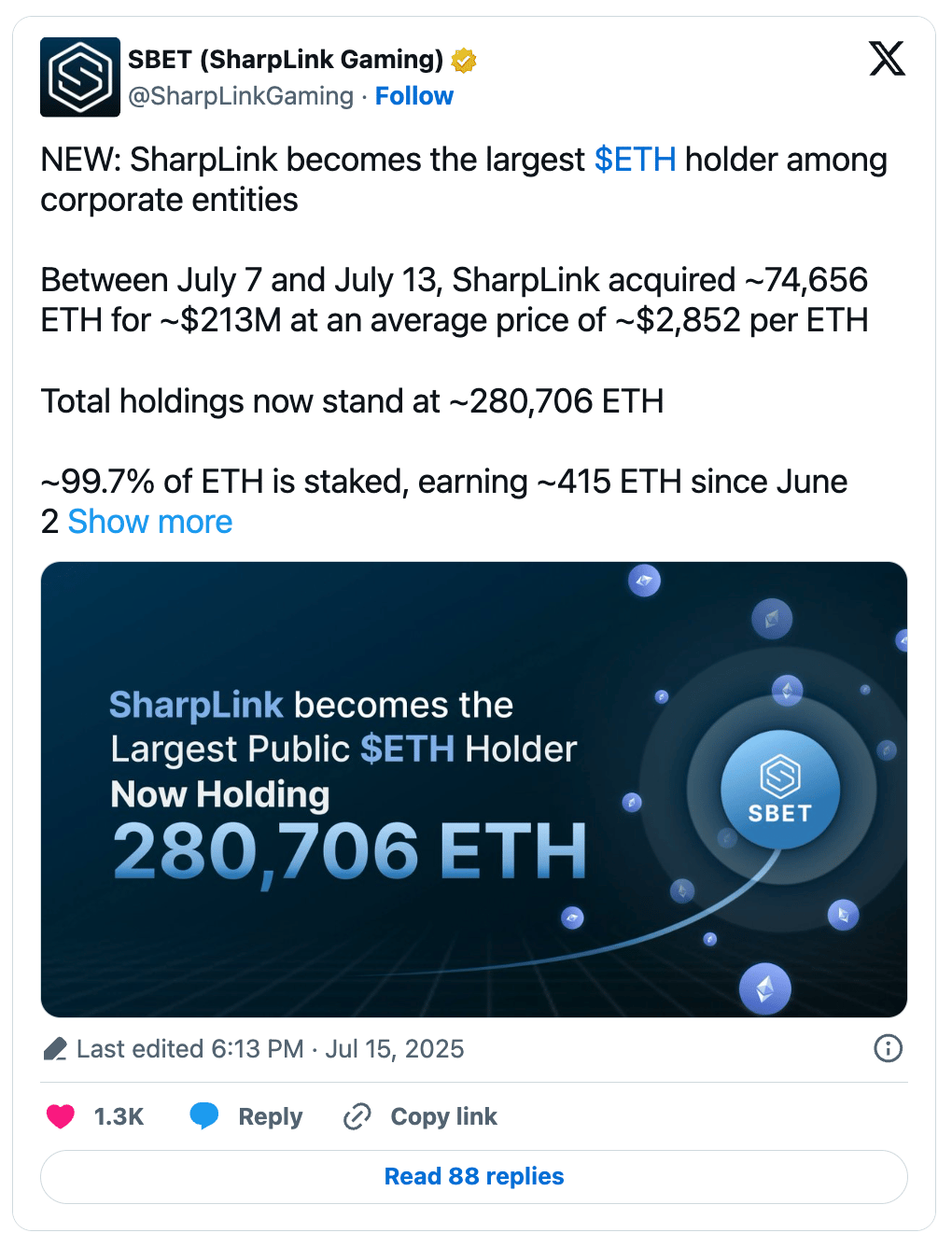Open the 280,706 ETH announcement image
952x1247 pixels.
click(x=474, y=789)
